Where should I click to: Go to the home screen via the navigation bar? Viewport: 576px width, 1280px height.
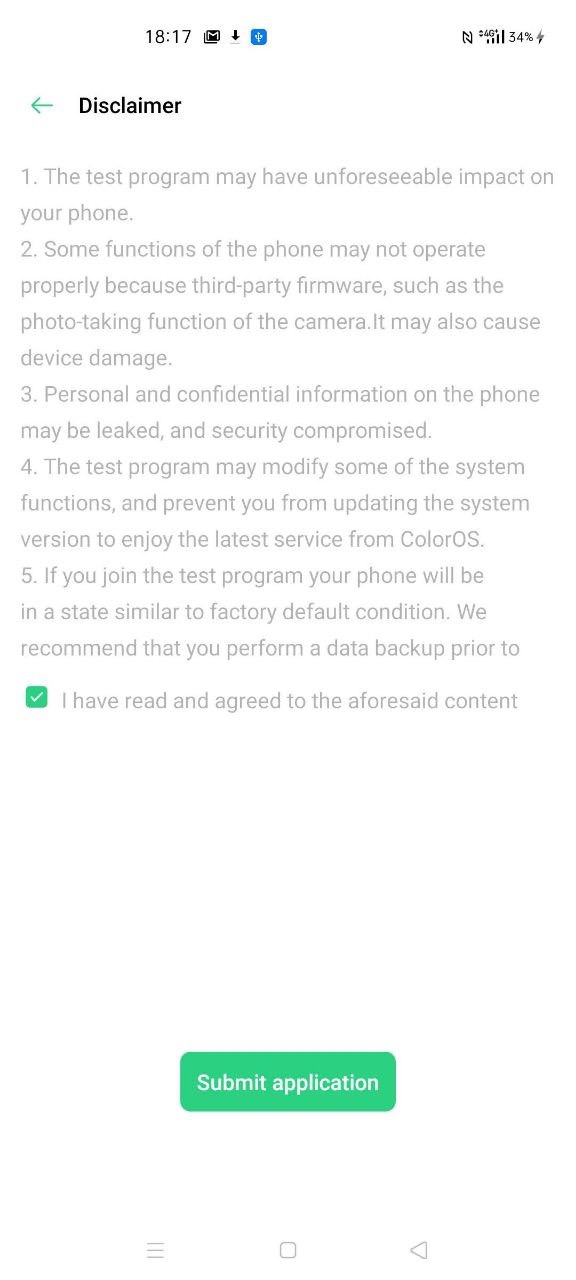pyautogui.click(x=288, y=1250)
